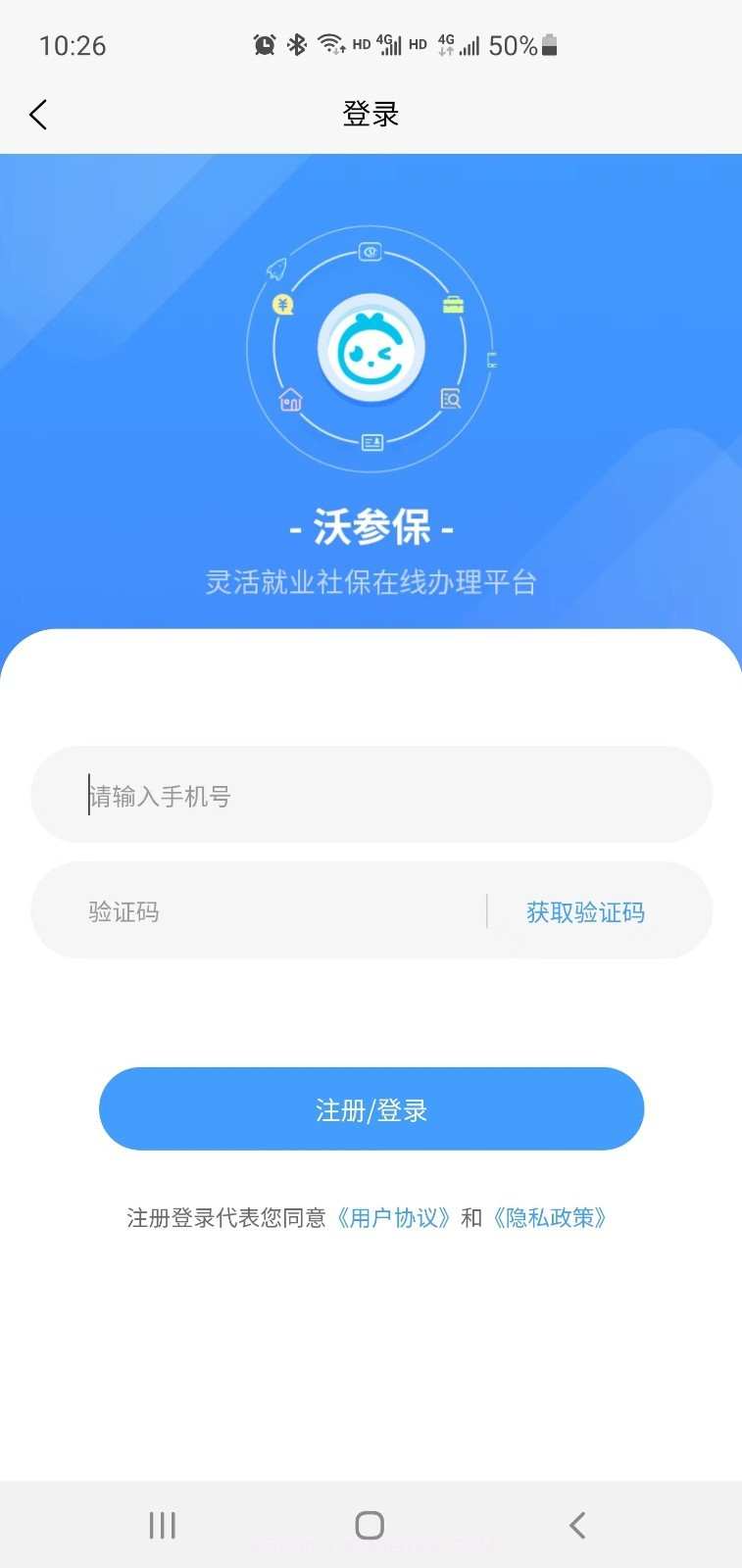
Task: Request a code via 获取验证码
Action: click(x=584, y=911)
